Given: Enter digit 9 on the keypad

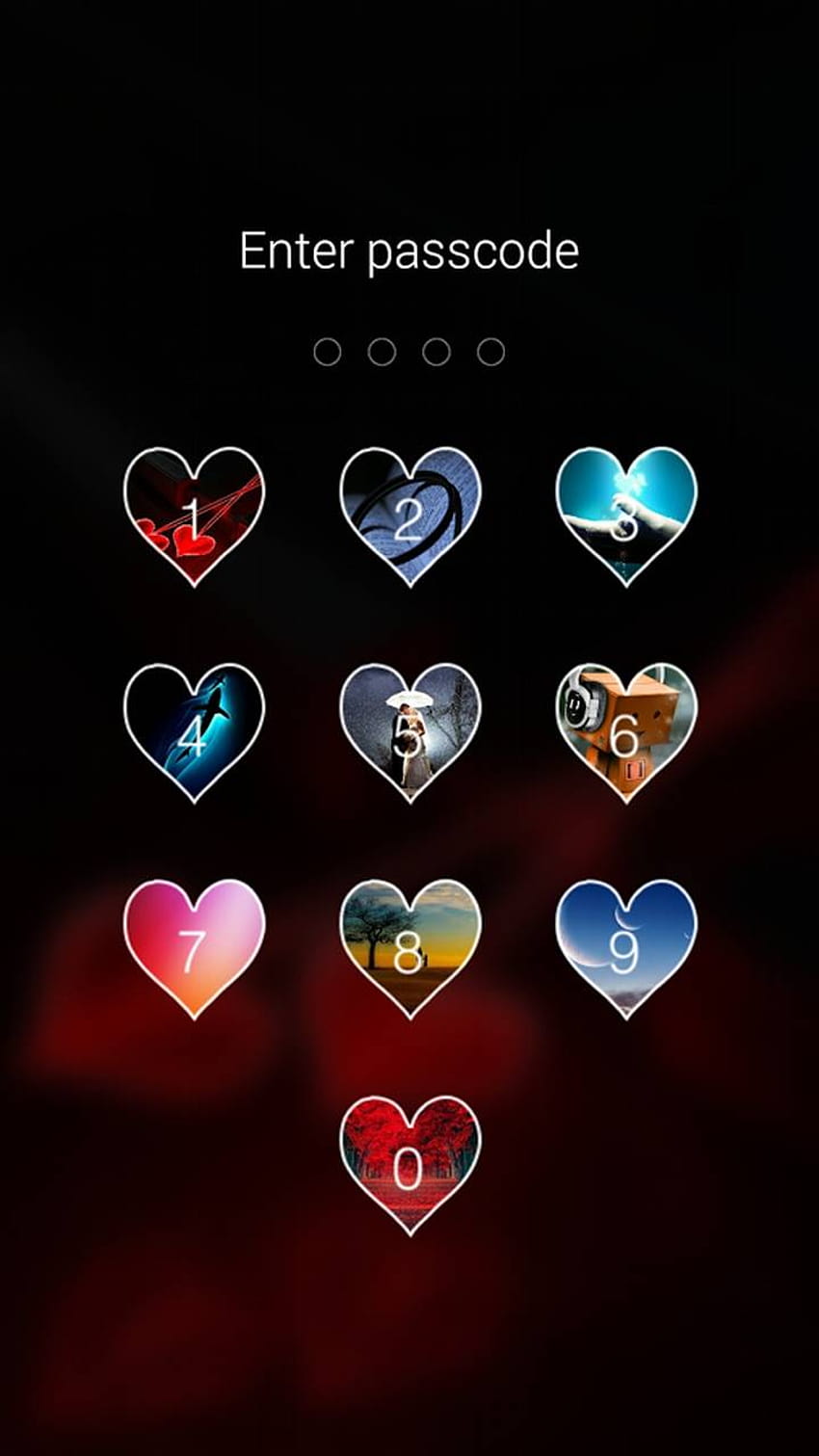Looking at the screenshot, I should point(625,948).
